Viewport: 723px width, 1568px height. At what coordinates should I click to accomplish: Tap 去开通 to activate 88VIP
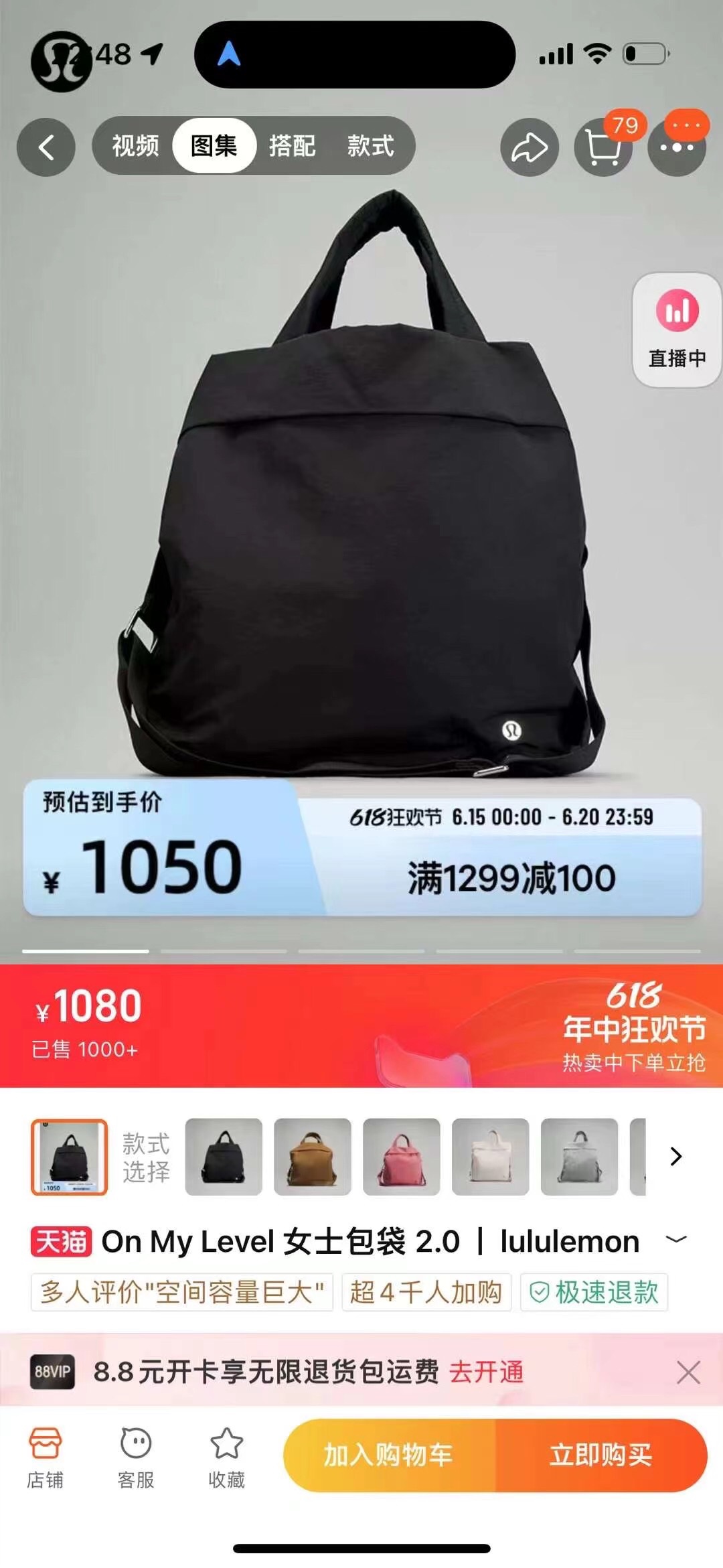click(x=486, y=1372)
